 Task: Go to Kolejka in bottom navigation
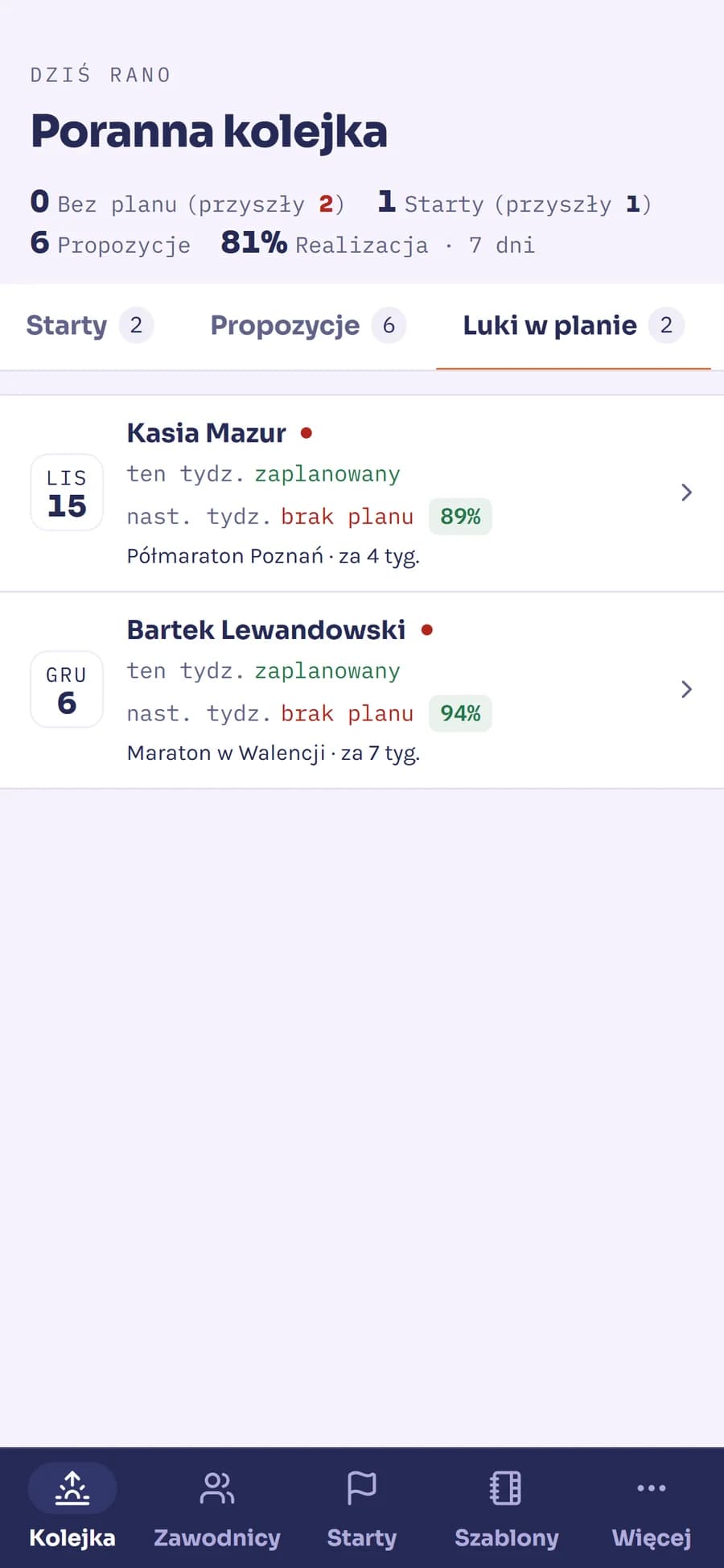click(x=72, y=1507)
